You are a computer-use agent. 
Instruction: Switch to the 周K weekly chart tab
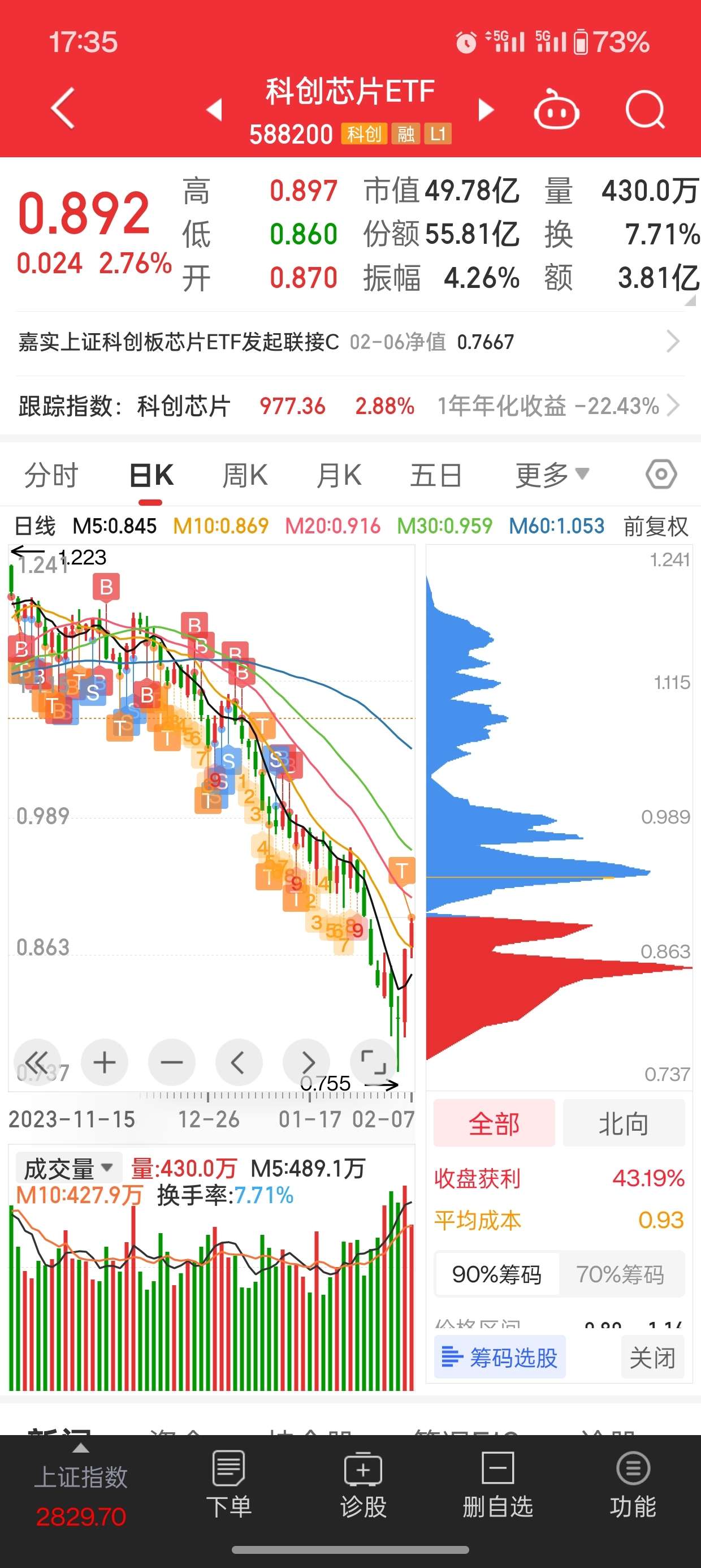244,474
